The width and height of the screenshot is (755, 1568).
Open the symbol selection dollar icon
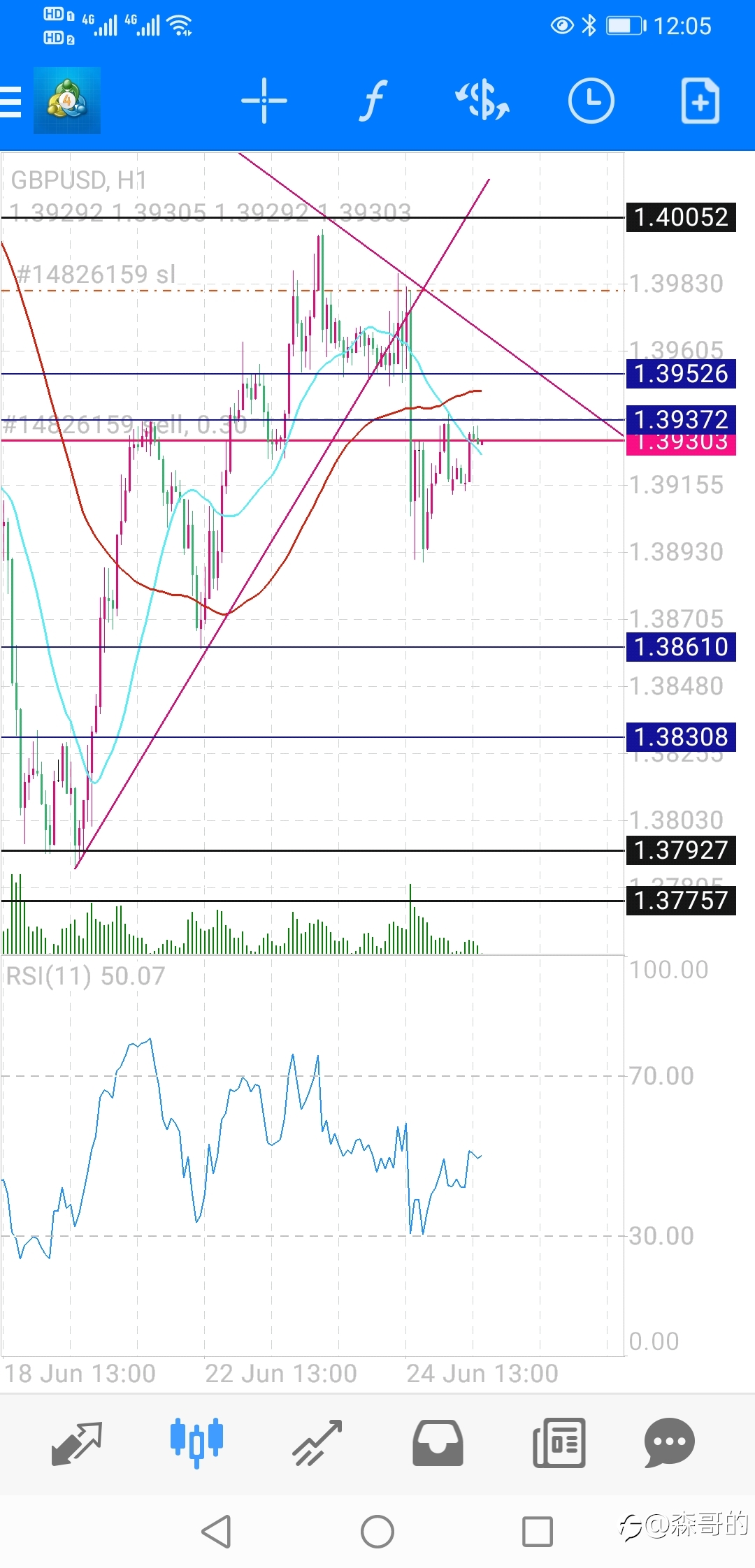(482, 101)
